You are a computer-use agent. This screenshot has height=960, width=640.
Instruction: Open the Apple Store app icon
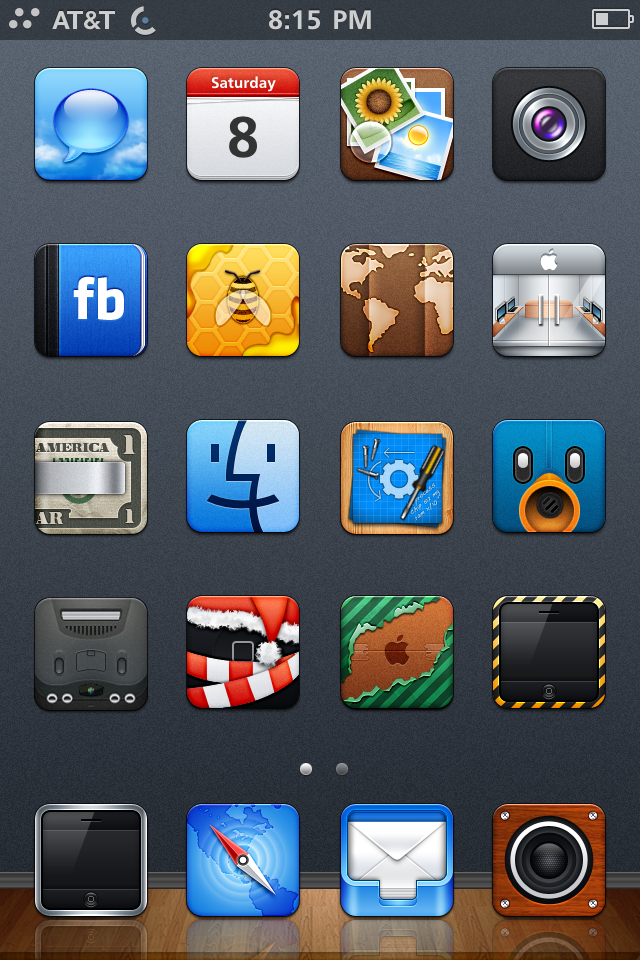549,300
